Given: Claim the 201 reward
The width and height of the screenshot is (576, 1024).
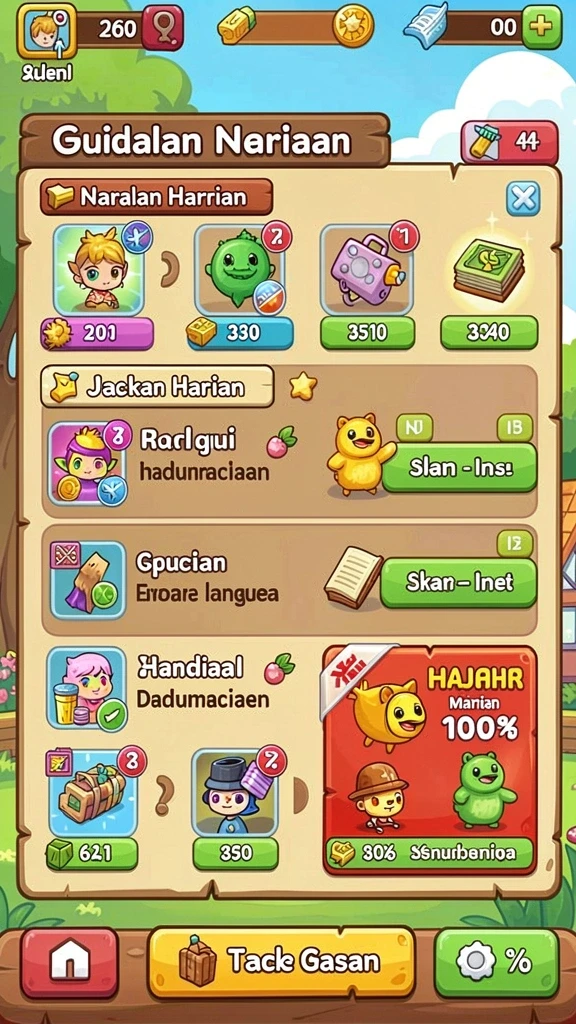Looking at the screenshot, I should tap(97, 334).
